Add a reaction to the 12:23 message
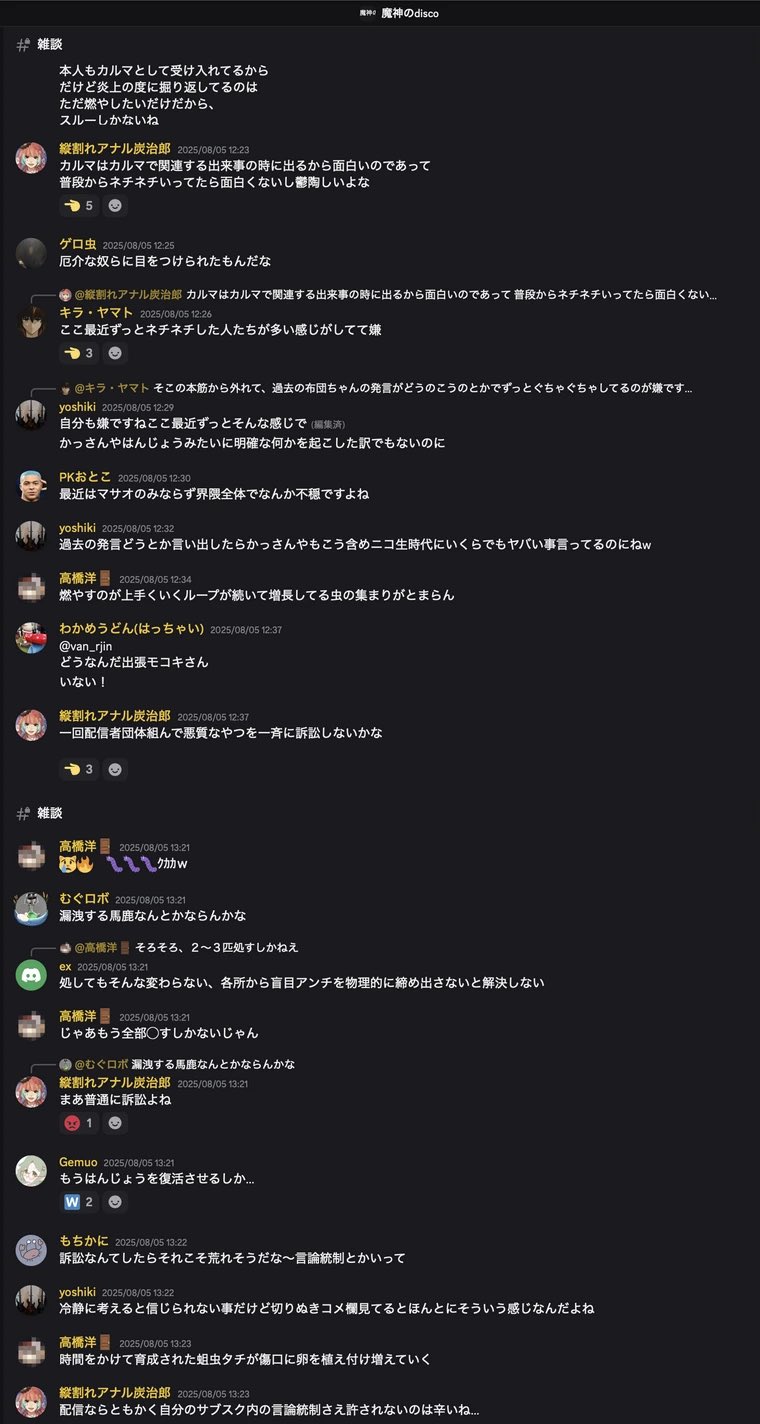 pyautogui.click(x=116, y=206)
